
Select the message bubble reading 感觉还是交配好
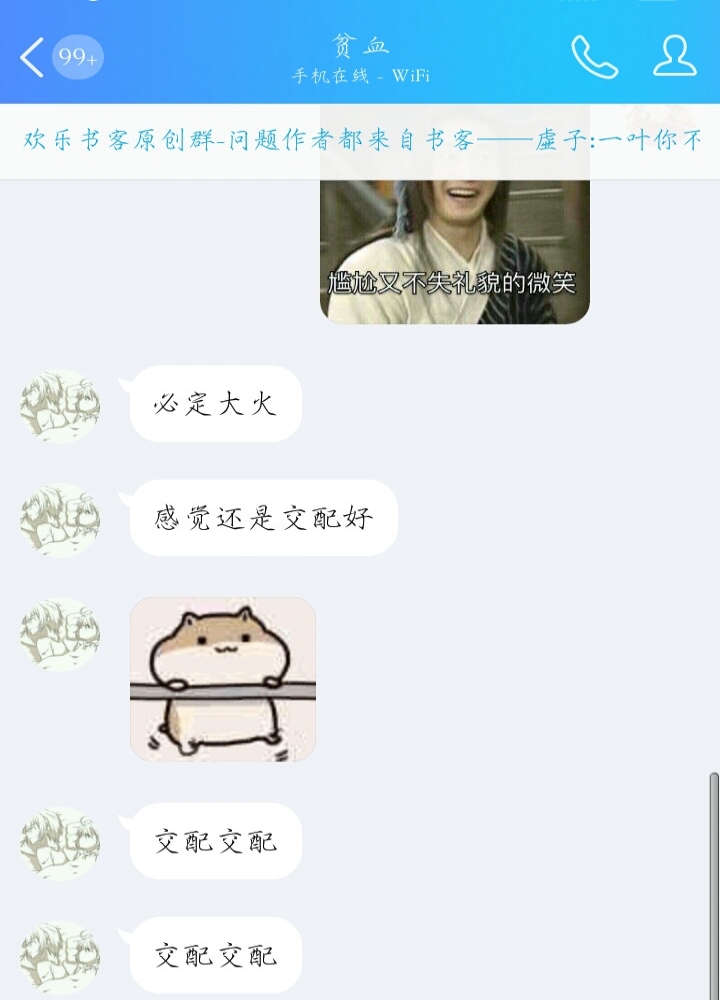coord(261,519)
